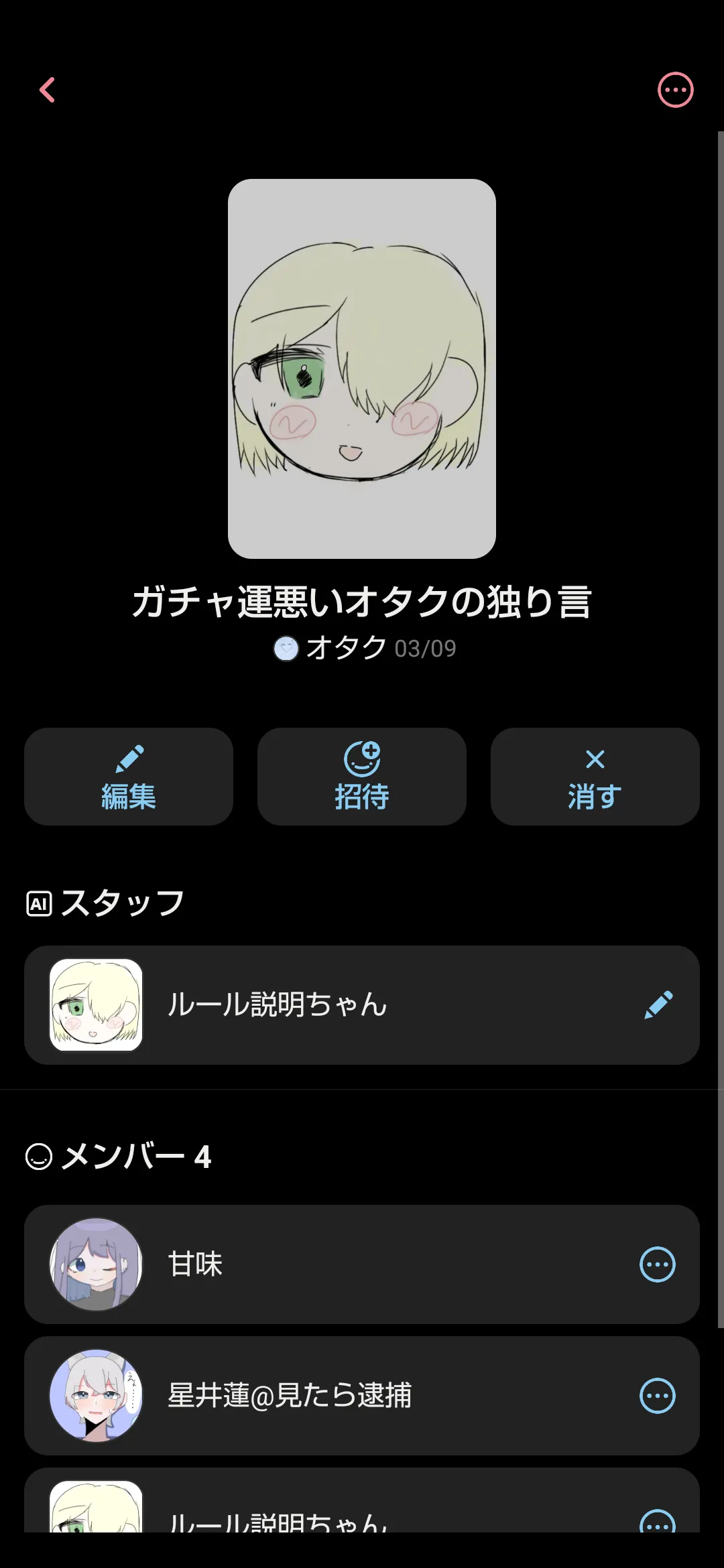This screenshot has width=724, height=1568.
Task: Open 星井蓮@見たら逮捕 member row
Action: coord(335,1396)
